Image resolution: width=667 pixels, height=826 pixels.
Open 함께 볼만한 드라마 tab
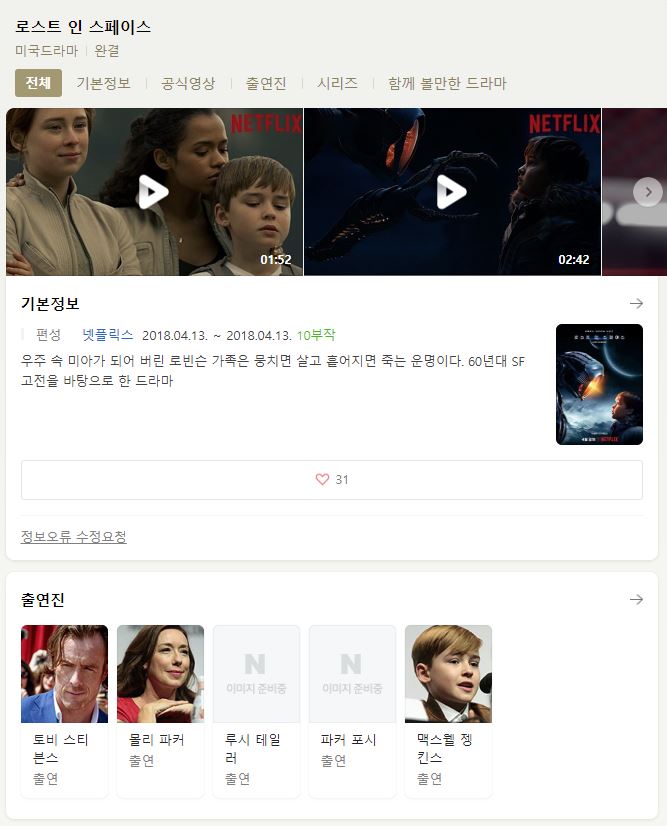447,83
